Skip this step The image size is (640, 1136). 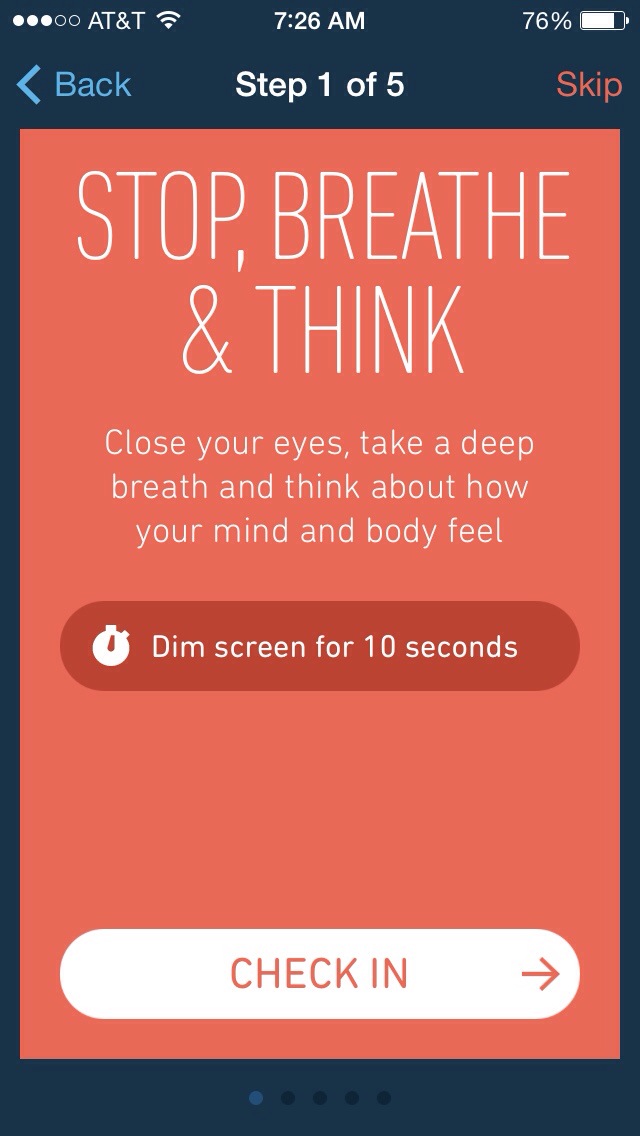(588, 85)
